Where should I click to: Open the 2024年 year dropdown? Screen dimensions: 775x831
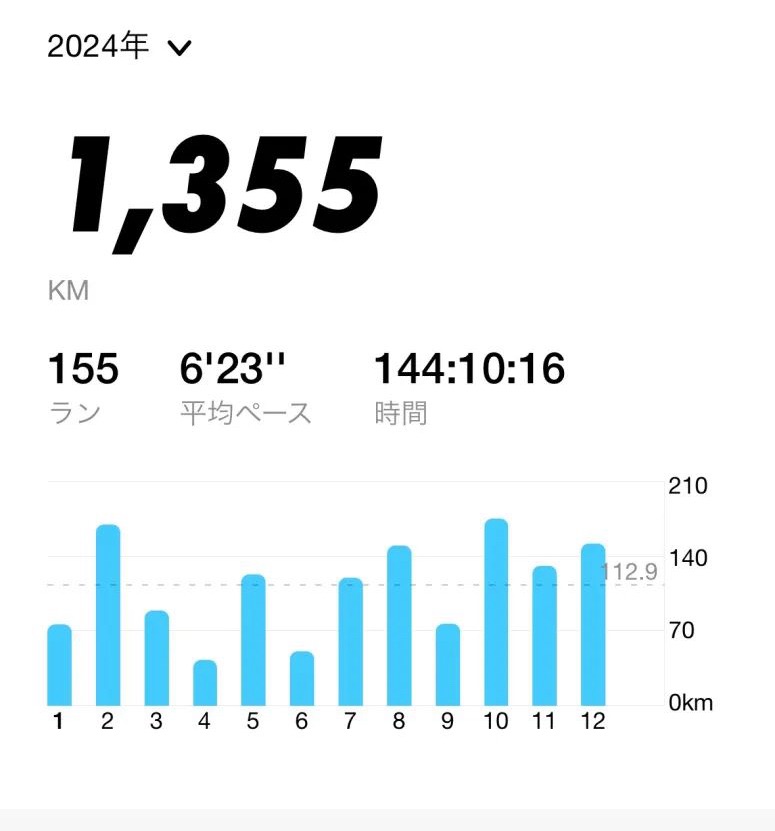click(118, 47)
